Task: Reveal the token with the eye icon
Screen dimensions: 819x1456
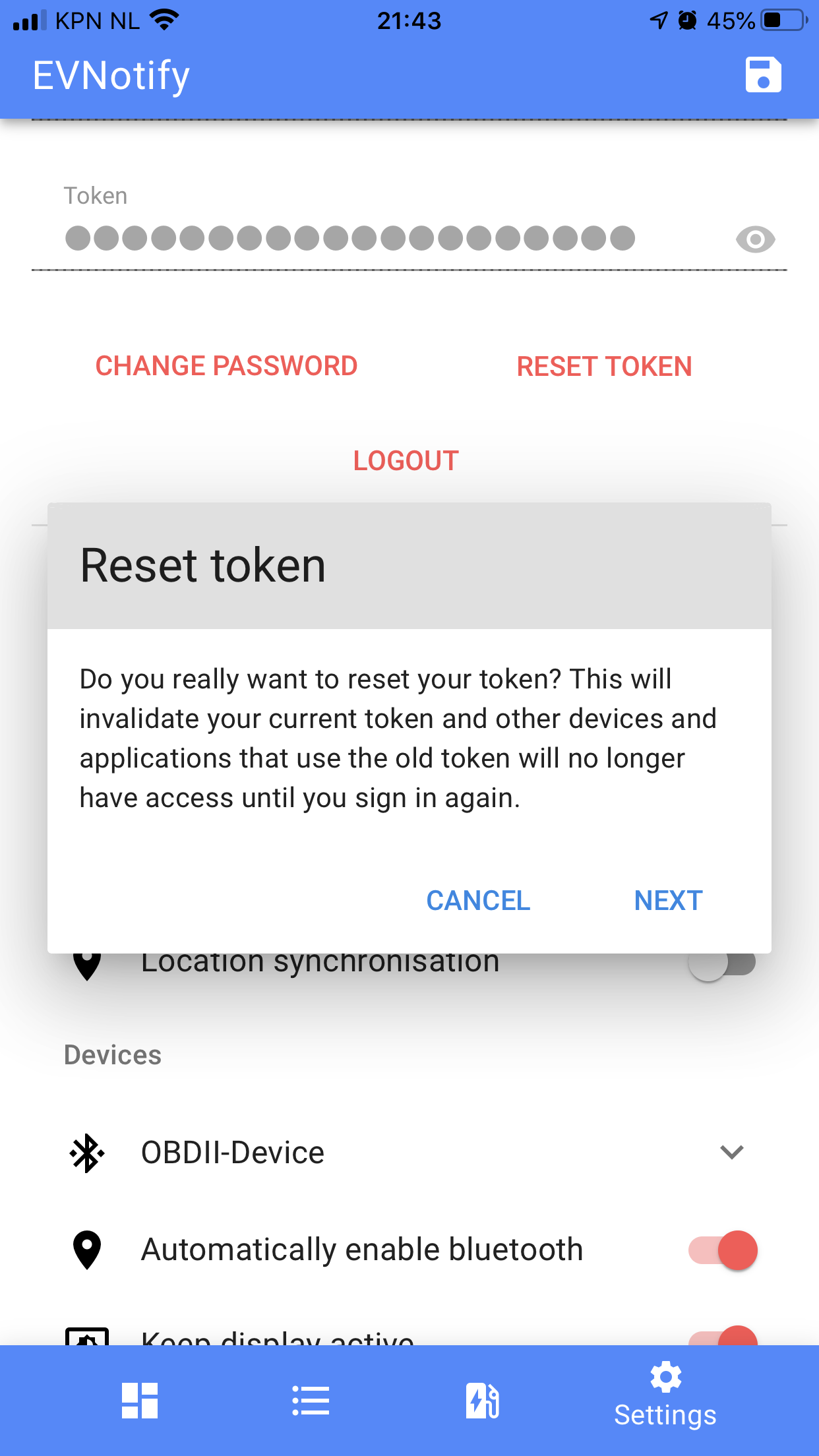Action: [x=755, y=239]
